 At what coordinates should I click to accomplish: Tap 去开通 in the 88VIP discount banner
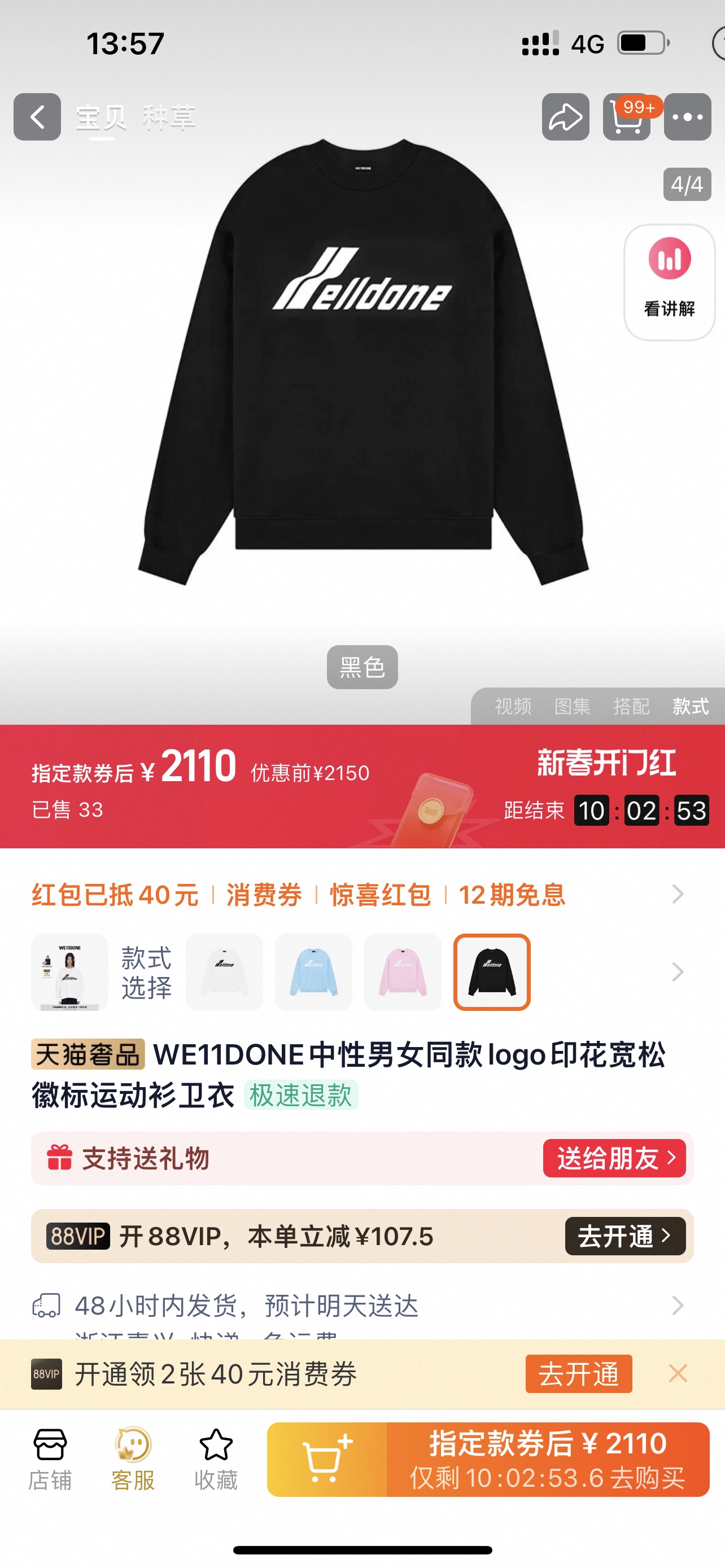click(624, 1236)
